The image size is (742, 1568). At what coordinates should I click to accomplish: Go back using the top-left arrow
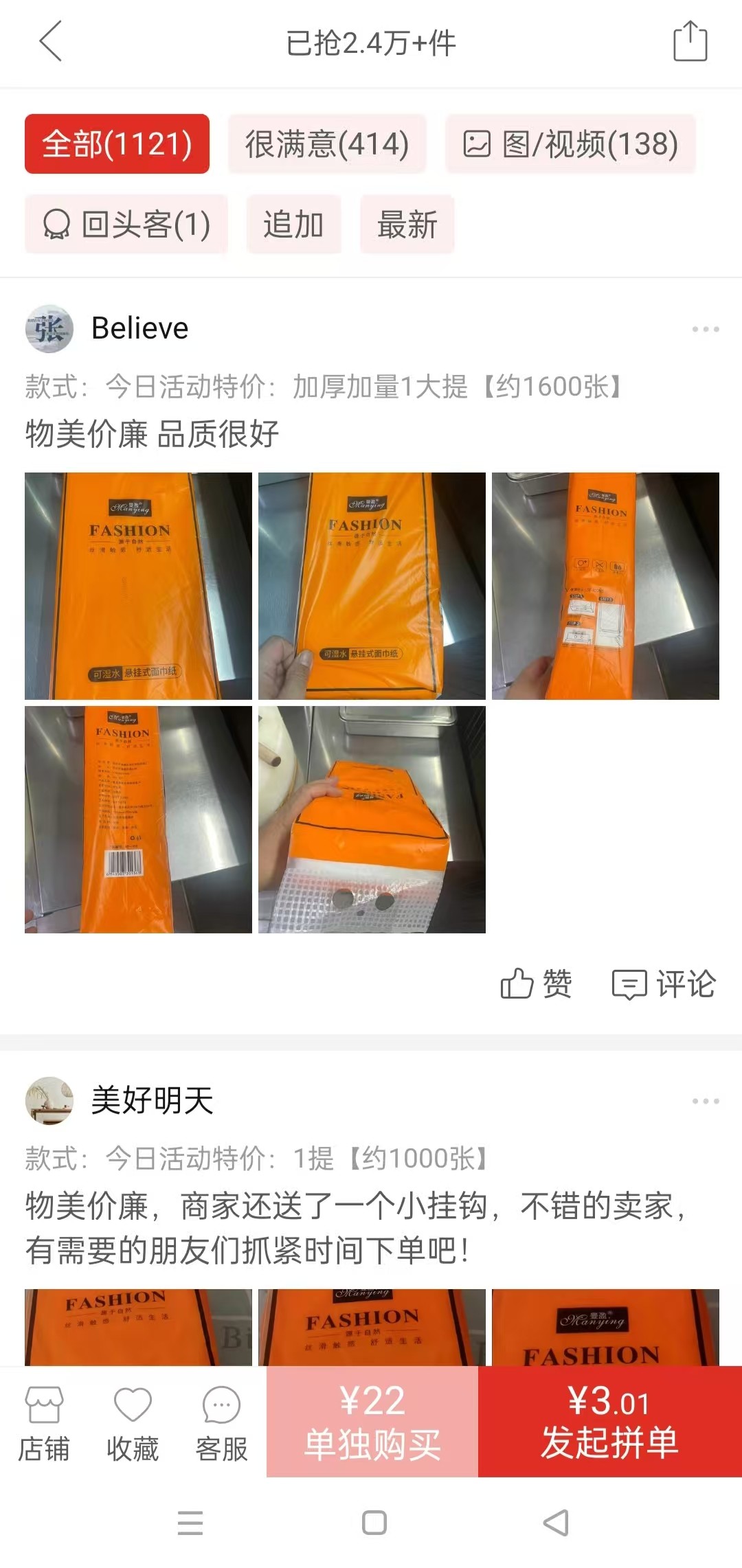coord(50,41)
